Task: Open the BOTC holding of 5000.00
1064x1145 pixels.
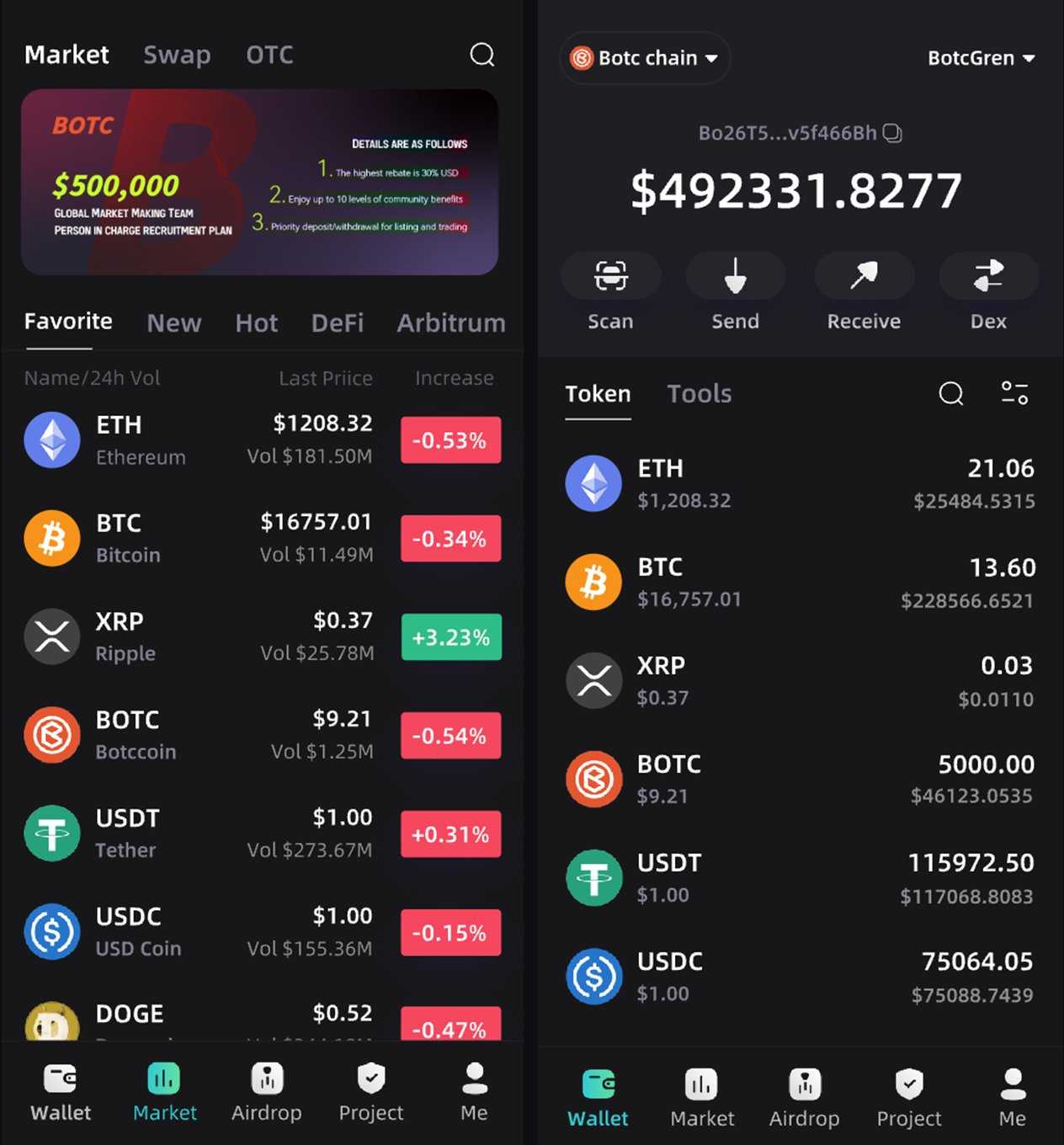Action: [800, 780]
